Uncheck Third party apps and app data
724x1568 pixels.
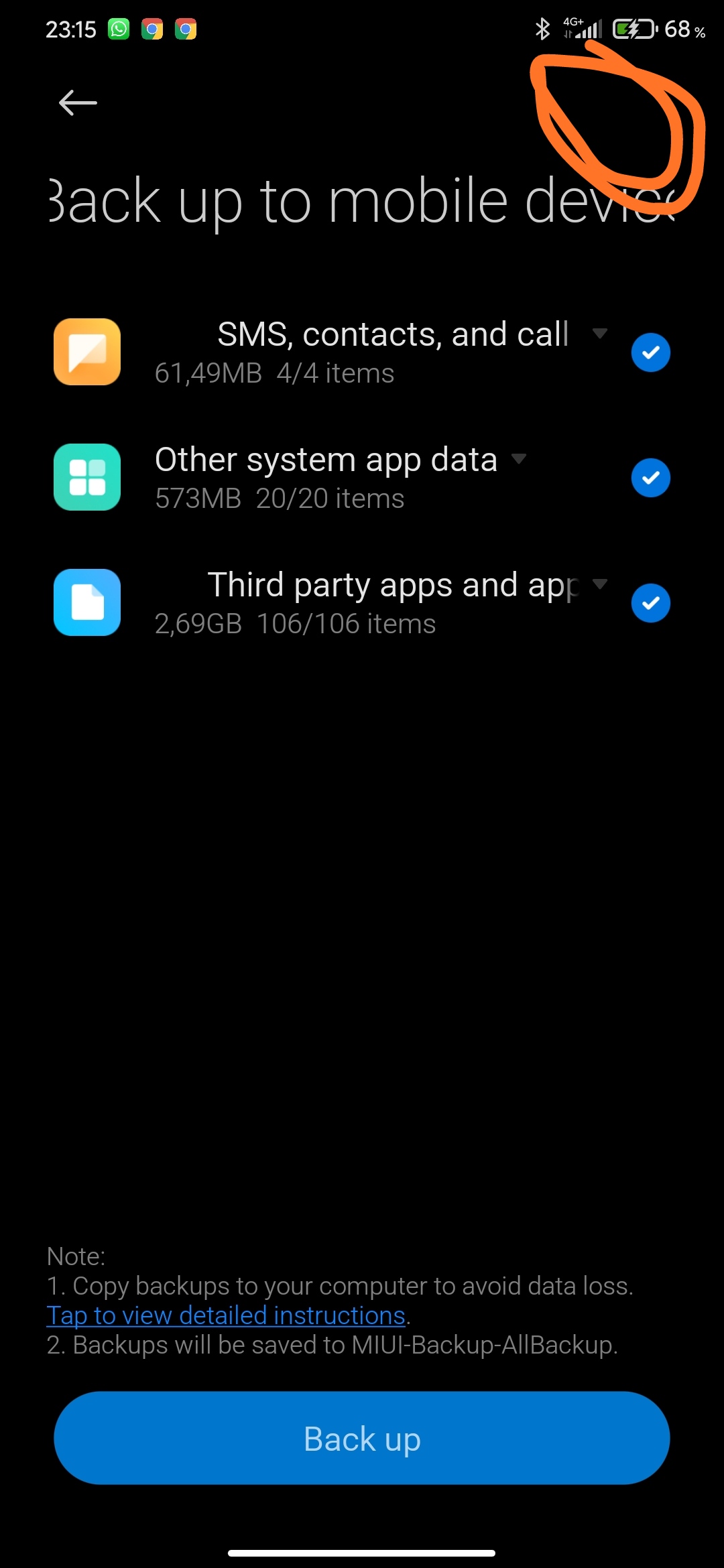pos(650,603)
